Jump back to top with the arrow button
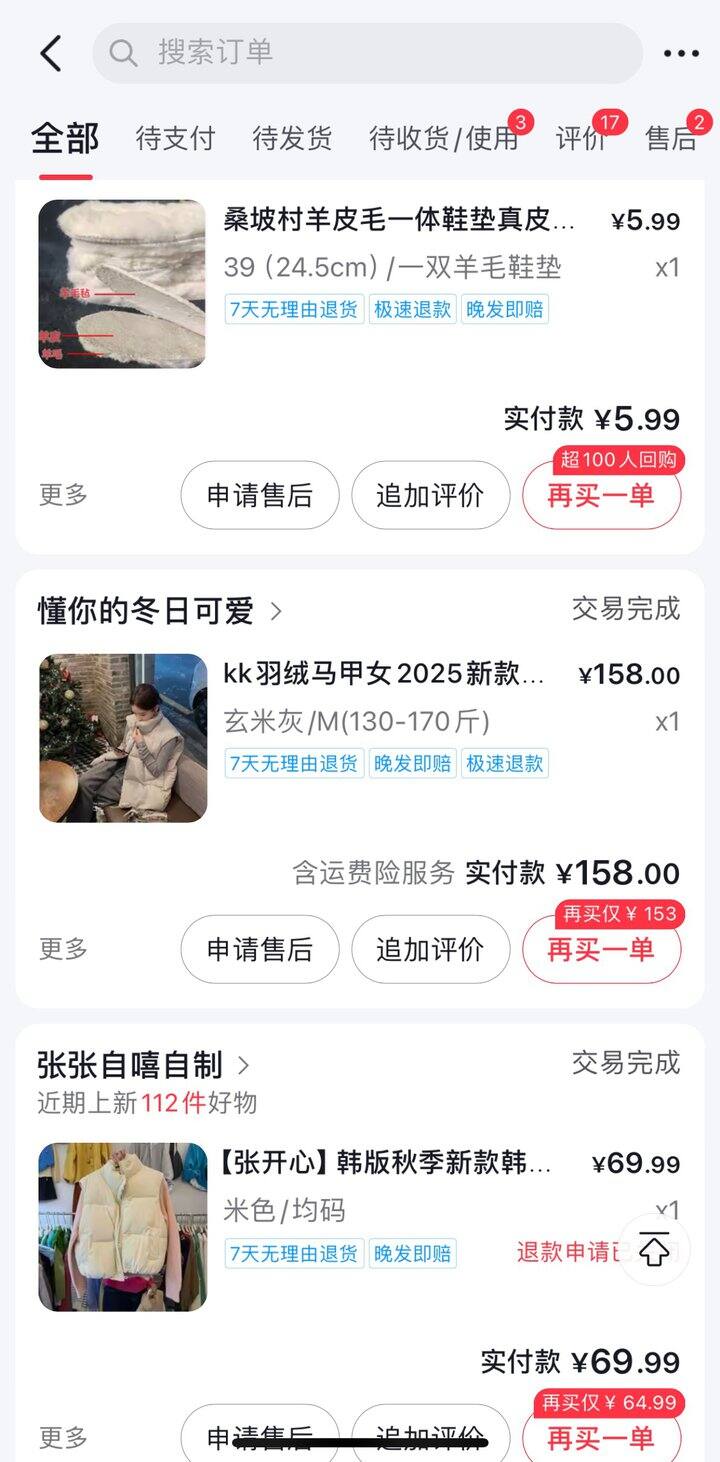This screenshot has height=1462, width=720. [654, 1250]
